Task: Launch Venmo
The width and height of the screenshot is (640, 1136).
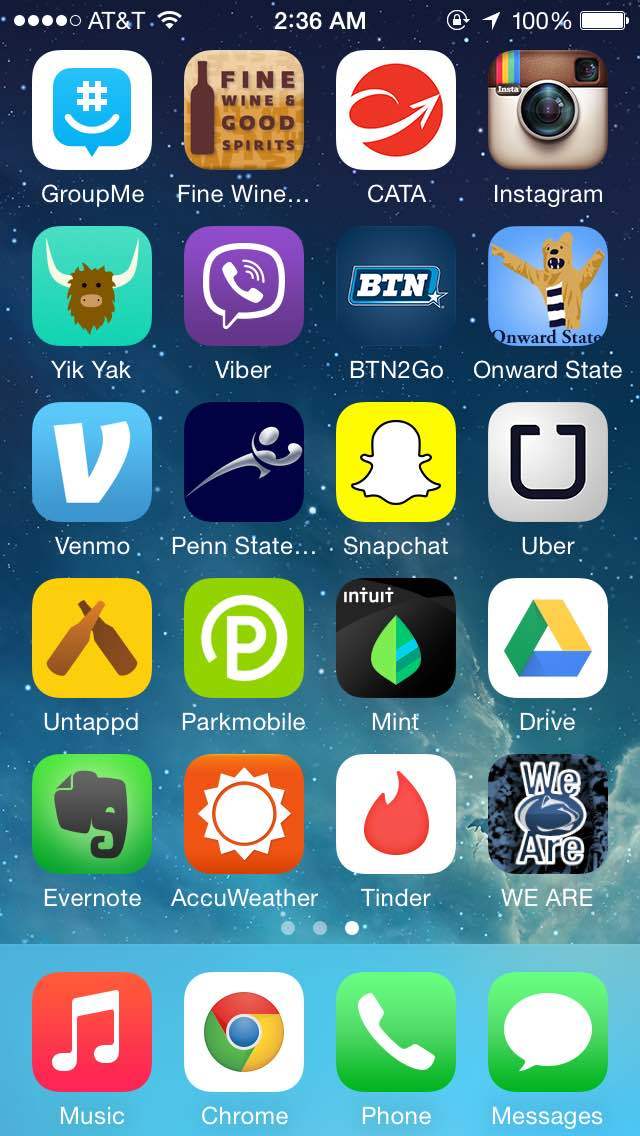Action: point(92,462)
